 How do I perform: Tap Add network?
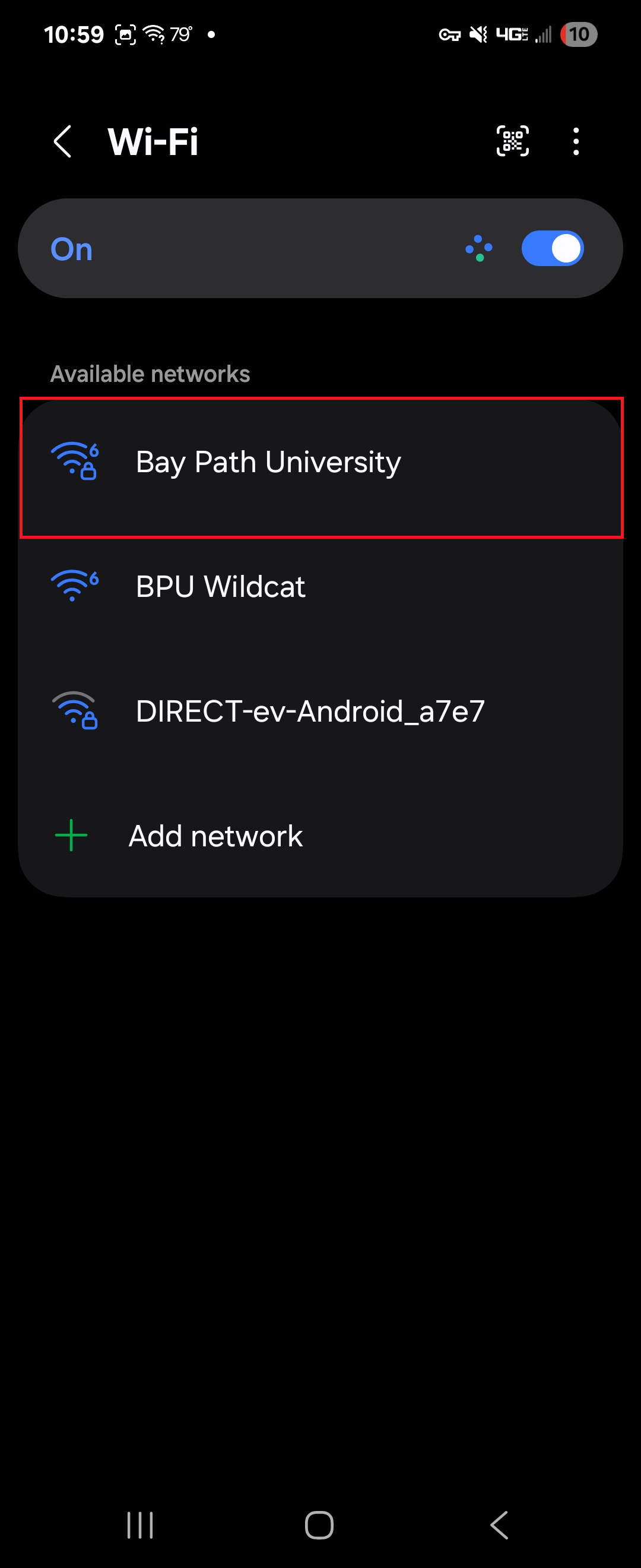point(215,836)
